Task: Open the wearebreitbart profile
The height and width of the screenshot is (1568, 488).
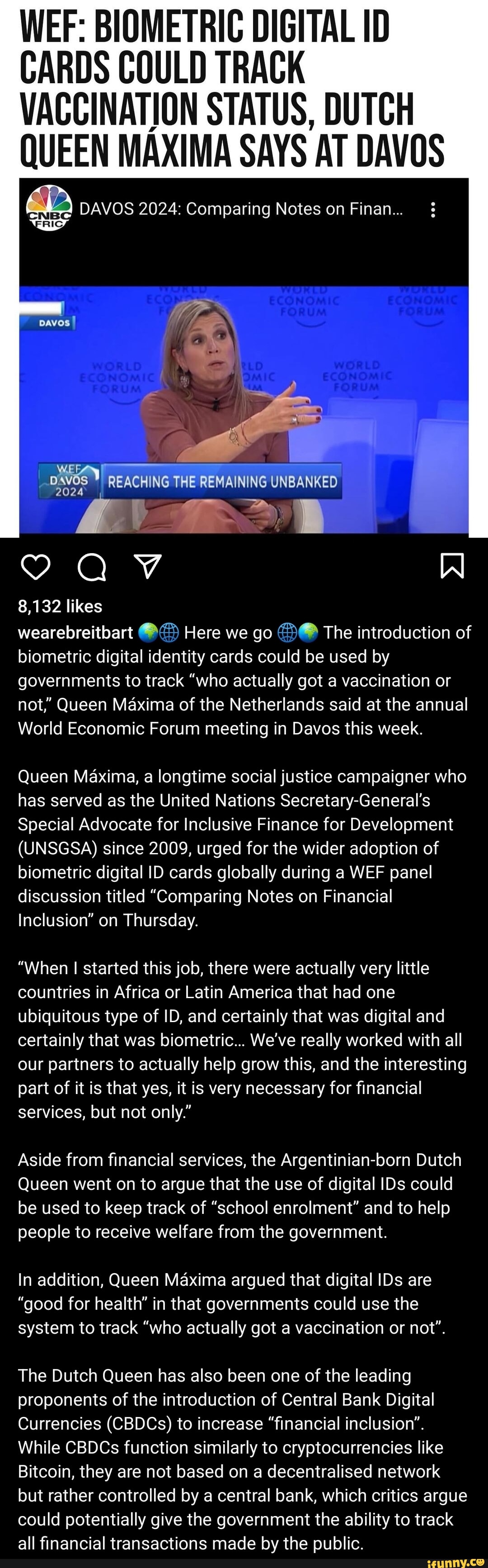Action: tap(75, 632)
